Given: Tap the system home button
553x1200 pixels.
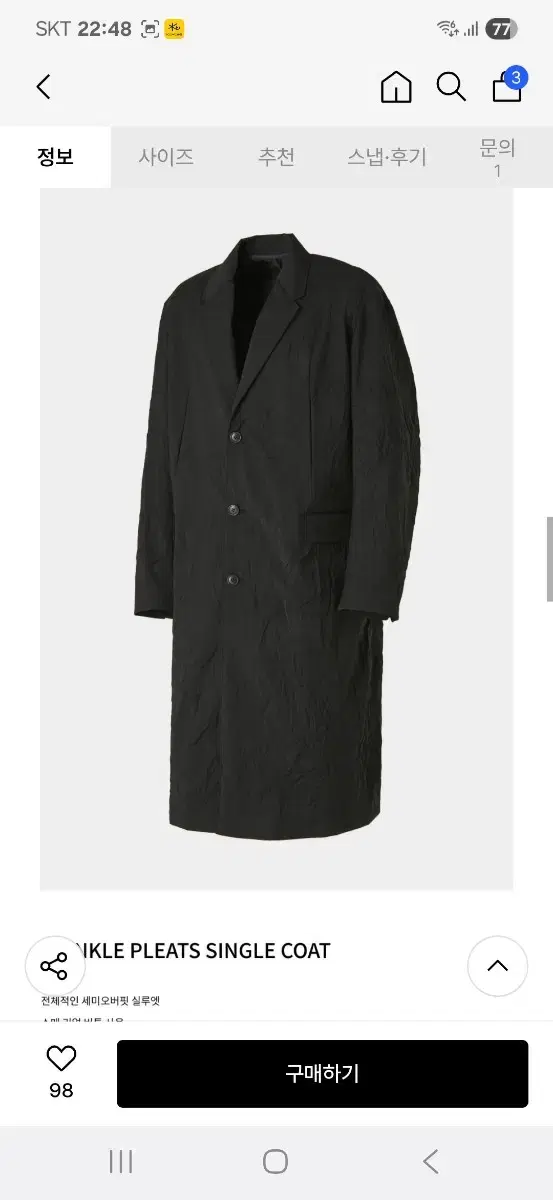Looking at the screenshot, I should (276, 1161).
